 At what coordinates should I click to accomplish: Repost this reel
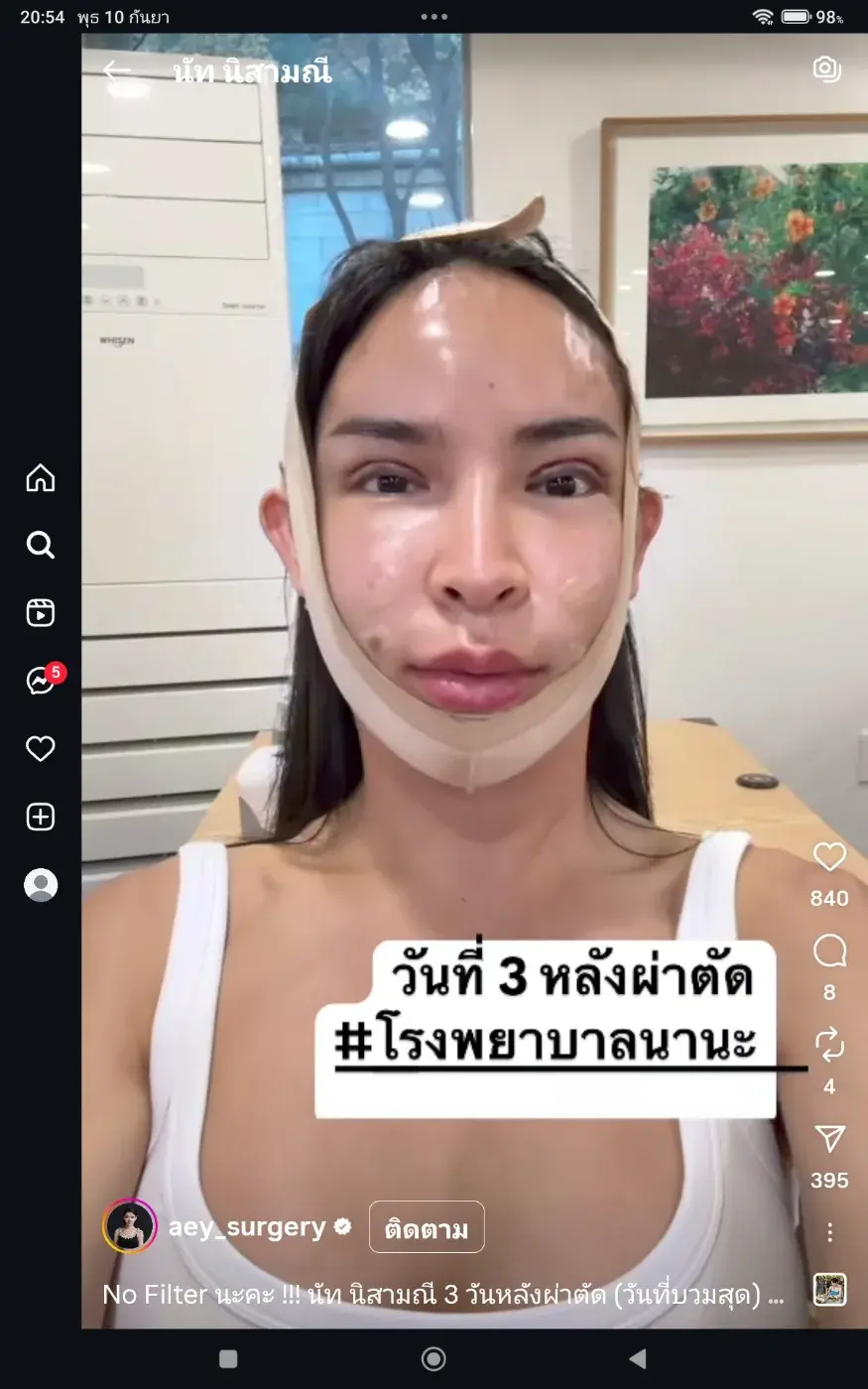pyautogui.click(x=829, y=1045)
